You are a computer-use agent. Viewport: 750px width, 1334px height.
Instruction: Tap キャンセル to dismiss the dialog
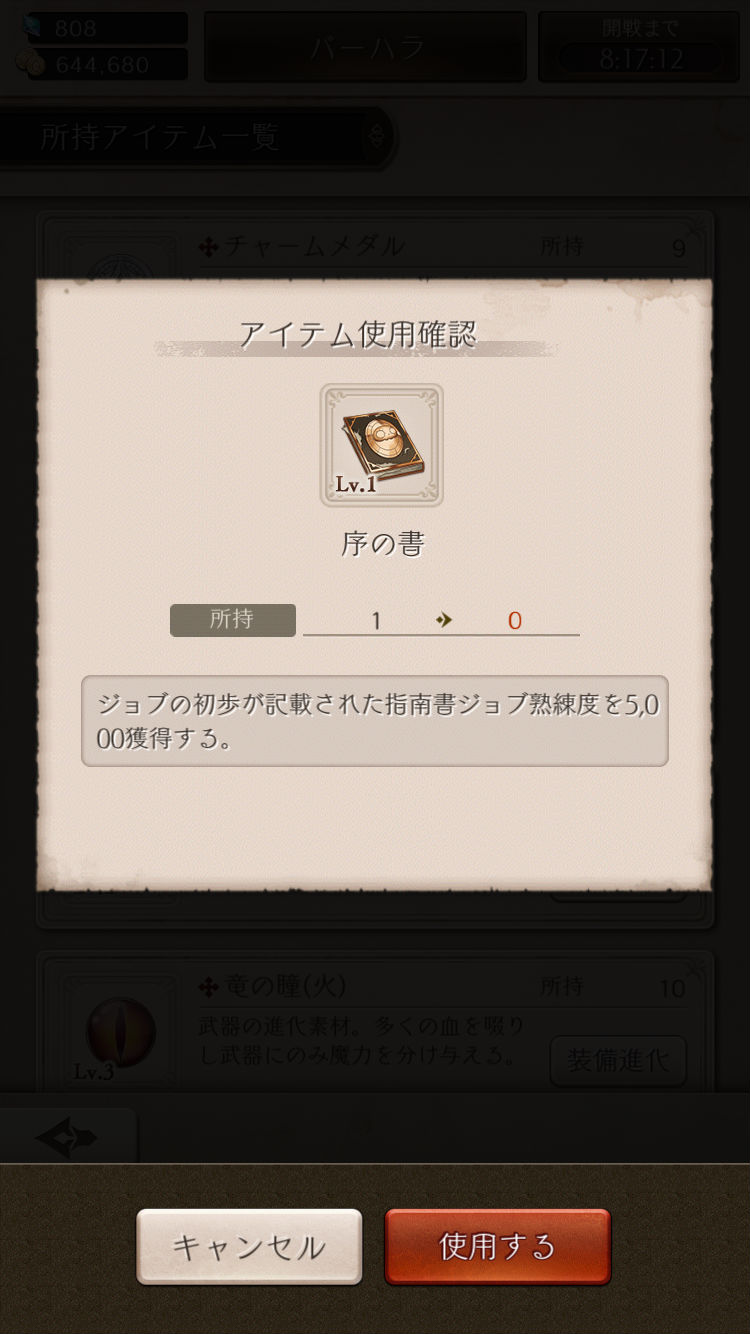(249, 1246)
